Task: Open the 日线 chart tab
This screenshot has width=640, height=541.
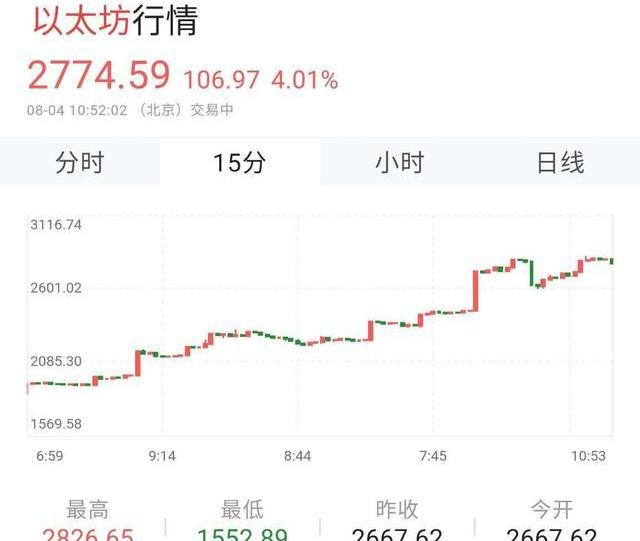Action: pos(560,162)
